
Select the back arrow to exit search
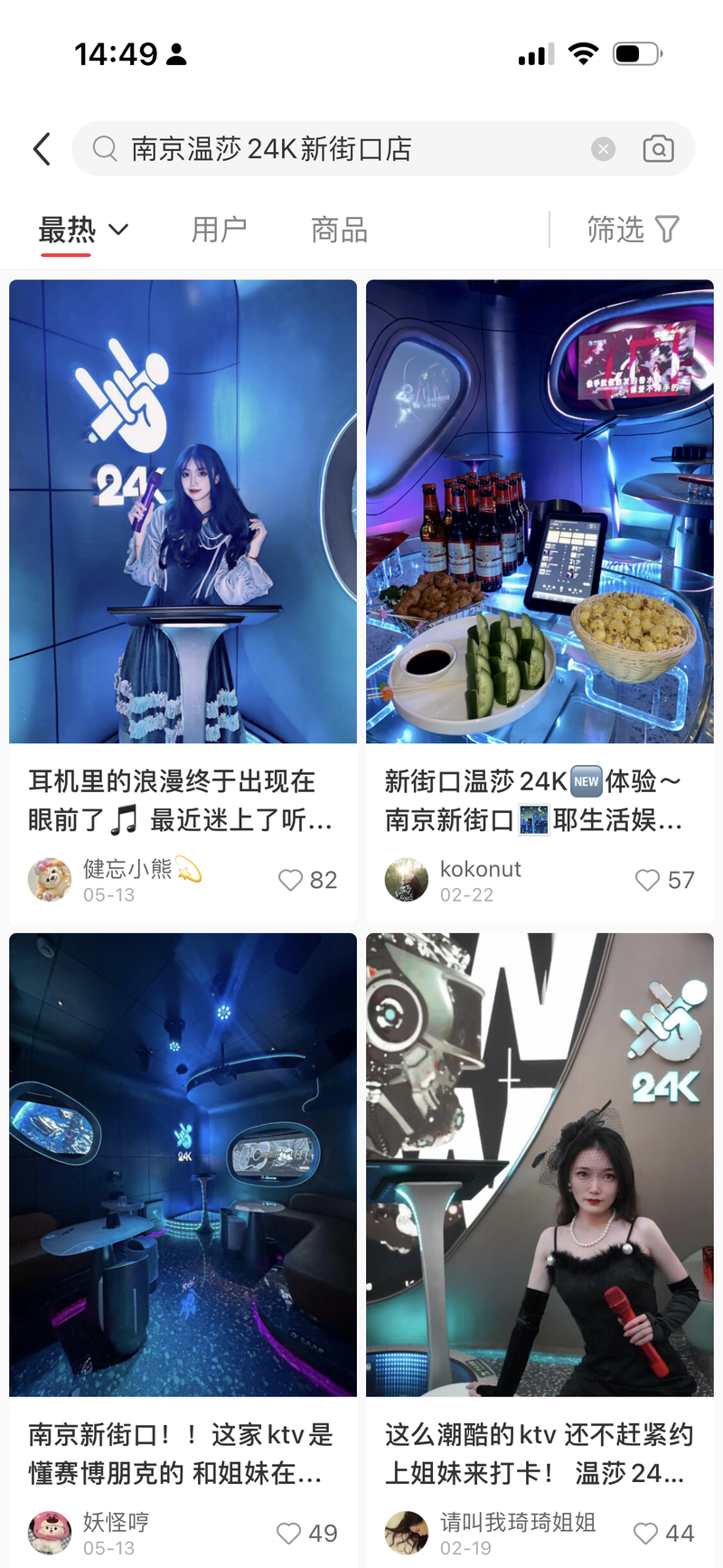coord(41,148)
